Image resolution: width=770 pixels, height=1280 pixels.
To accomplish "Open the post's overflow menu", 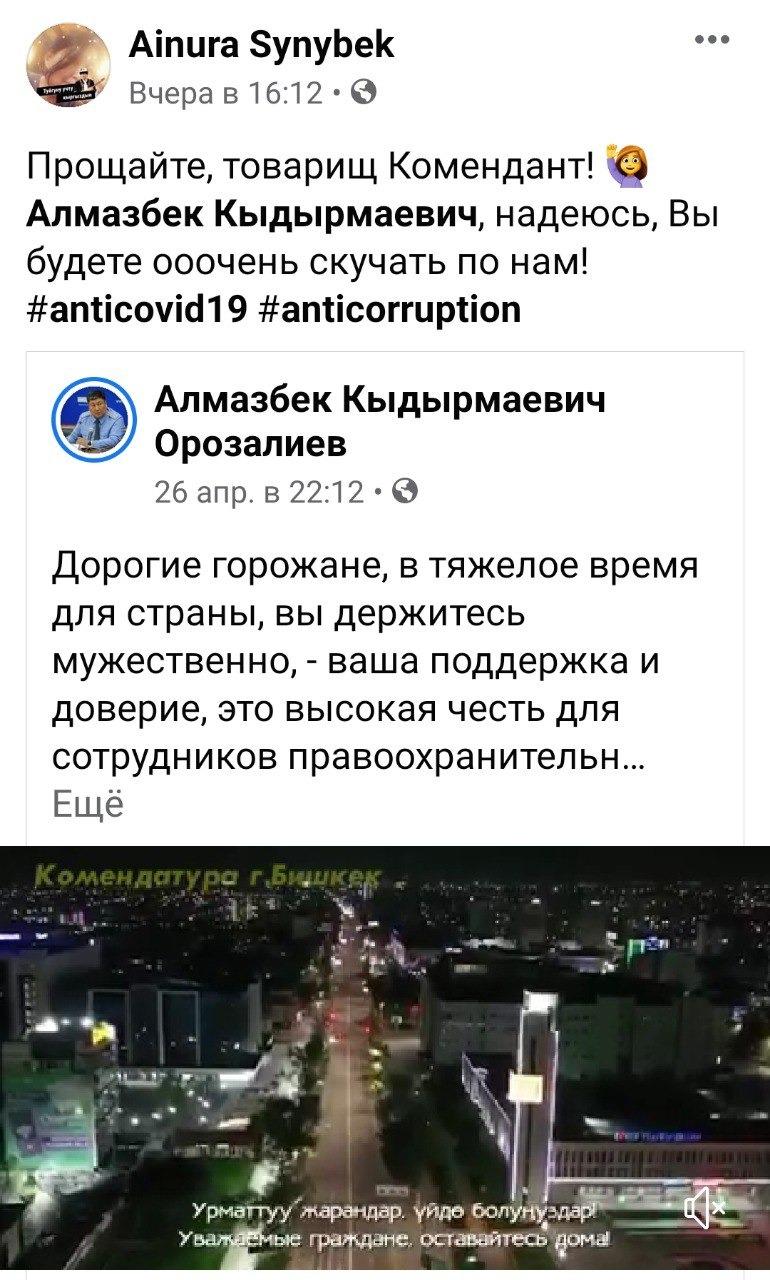I will [711, 41].
